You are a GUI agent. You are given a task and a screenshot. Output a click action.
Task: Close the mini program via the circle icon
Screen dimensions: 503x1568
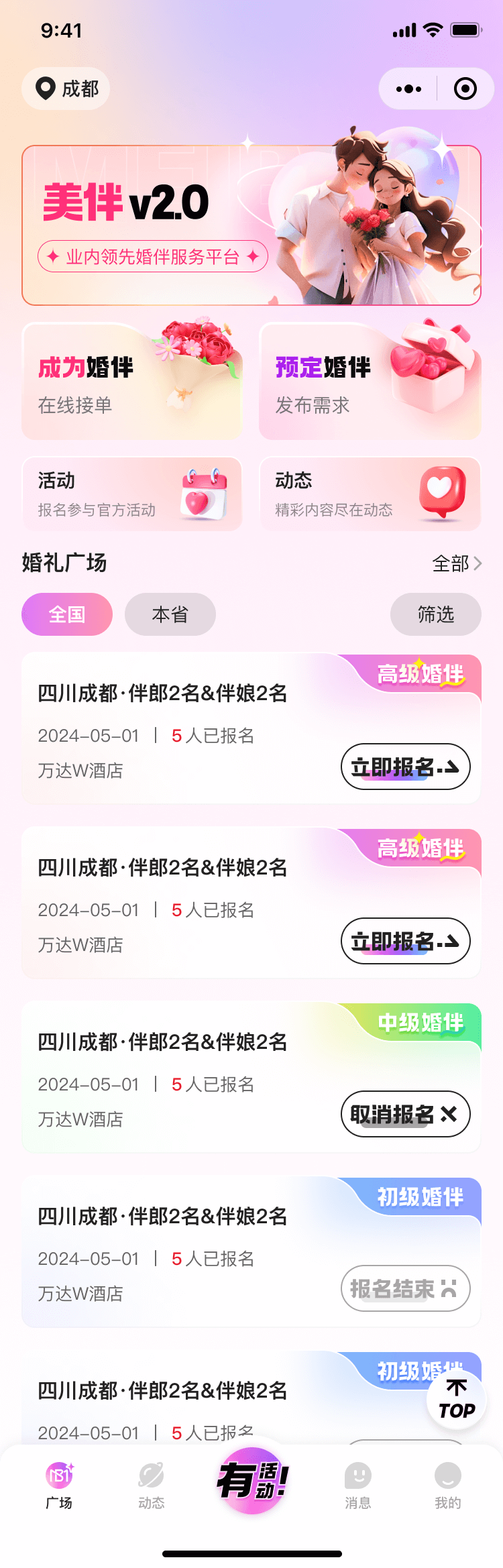pyautogui.click(x=465, y=89)
